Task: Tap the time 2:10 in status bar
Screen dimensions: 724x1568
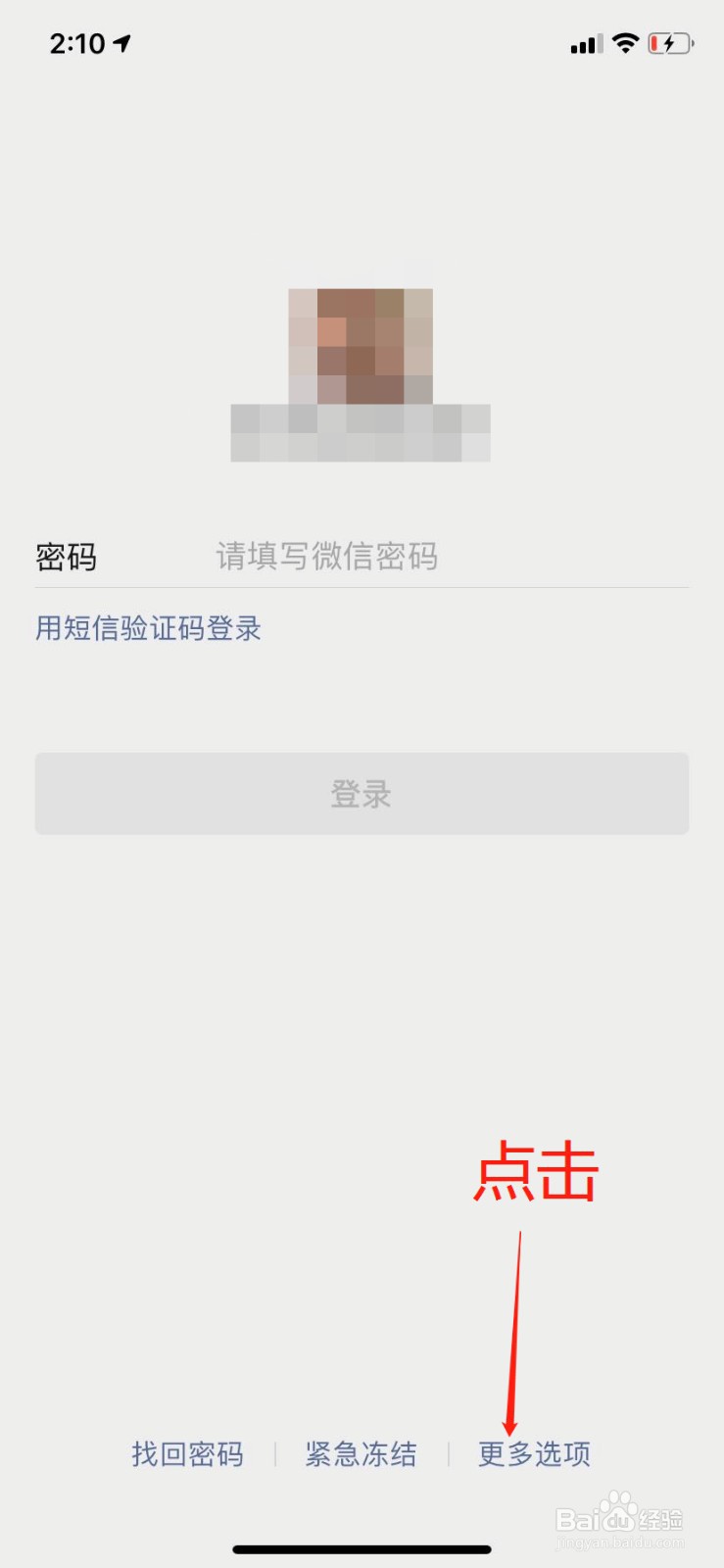Action: [x=75, y=43]
